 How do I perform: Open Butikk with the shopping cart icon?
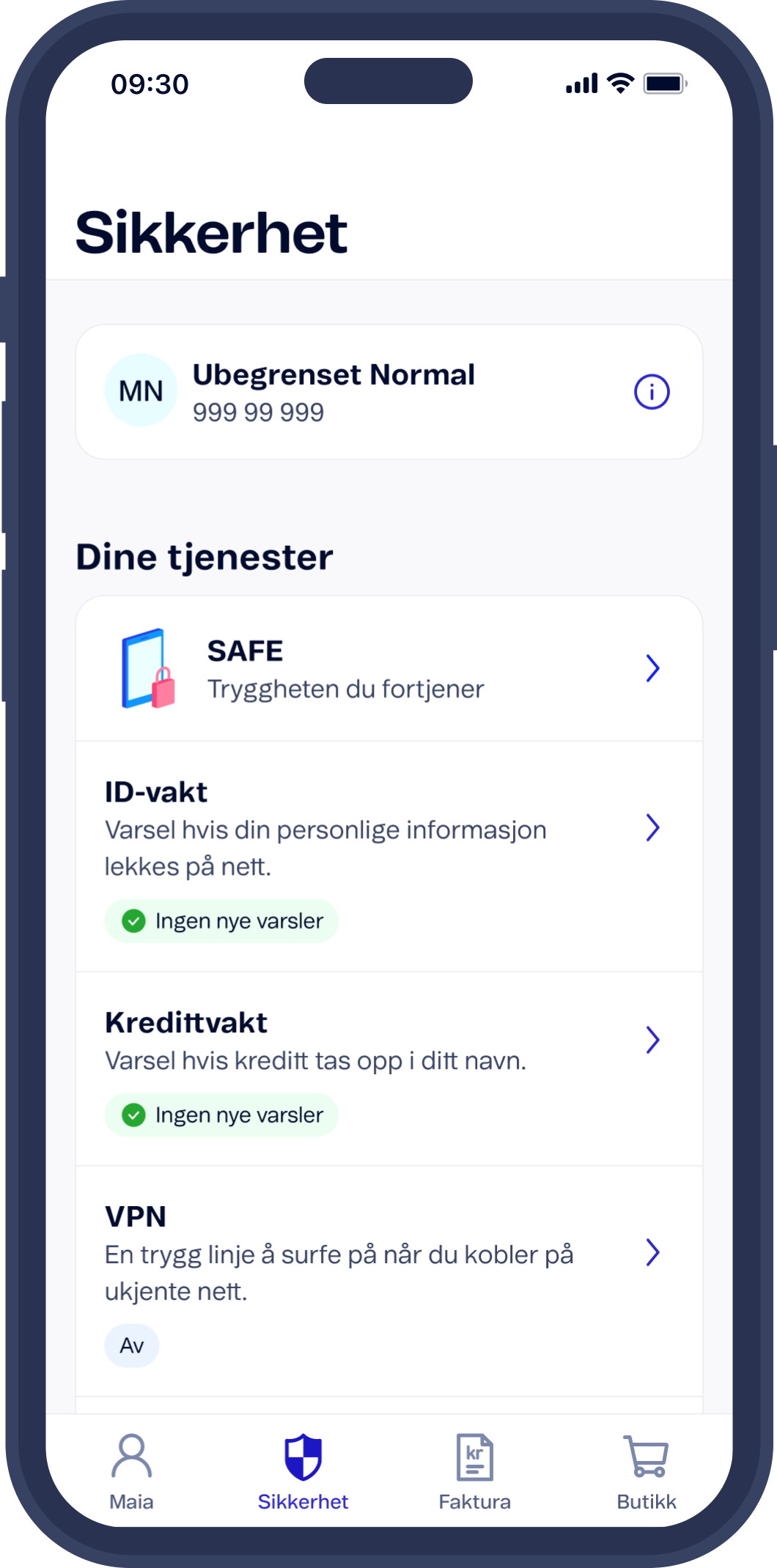click(x=647, y=1458)
